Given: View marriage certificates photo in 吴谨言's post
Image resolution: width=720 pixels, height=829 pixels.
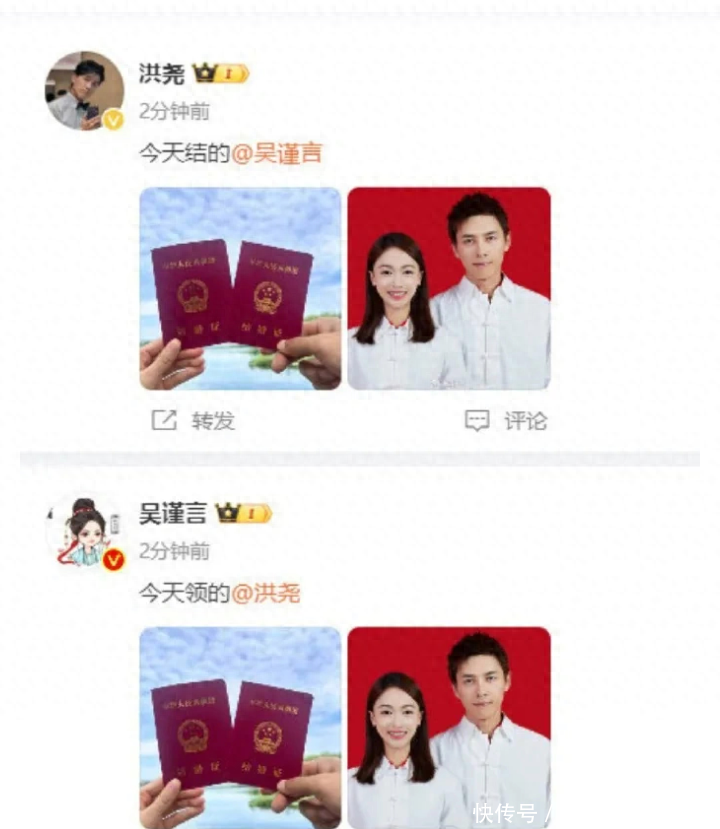Looking at the screenshot, I should 240,727.
